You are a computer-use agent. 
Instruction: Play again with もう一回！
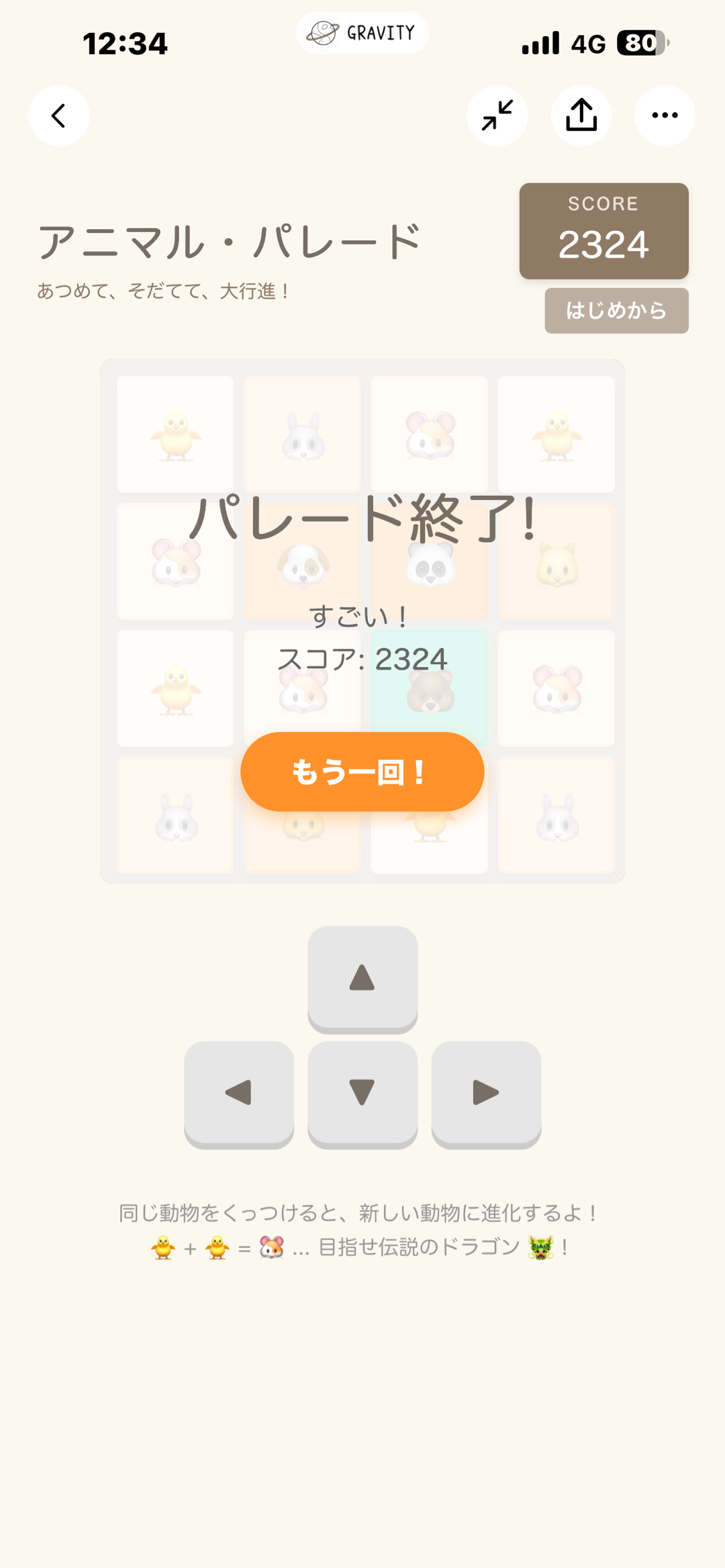[362, 772]
